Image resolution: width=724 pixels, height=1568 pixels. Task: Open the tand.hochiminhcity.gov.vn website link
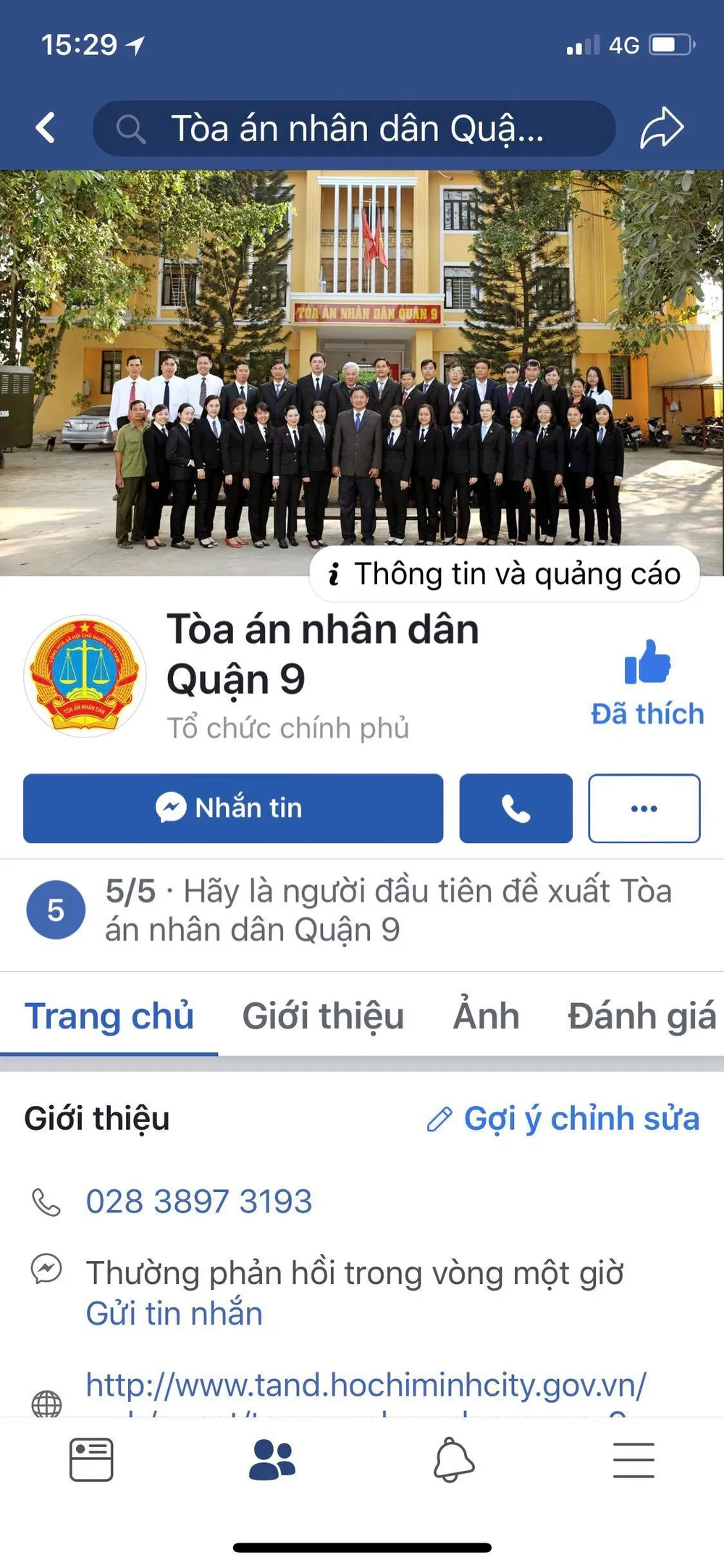coord(366,1385)
